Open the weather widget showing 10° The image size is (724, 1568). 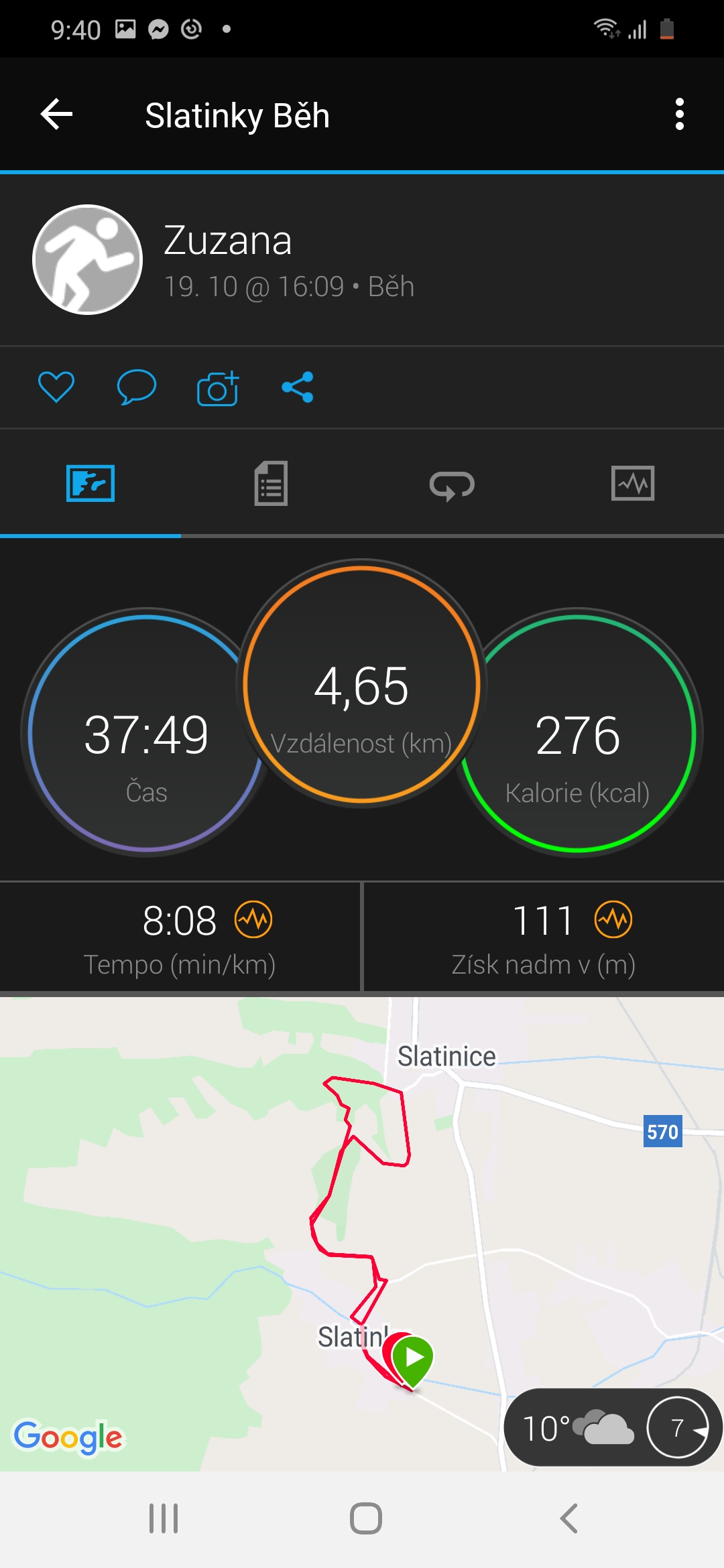613,1427
